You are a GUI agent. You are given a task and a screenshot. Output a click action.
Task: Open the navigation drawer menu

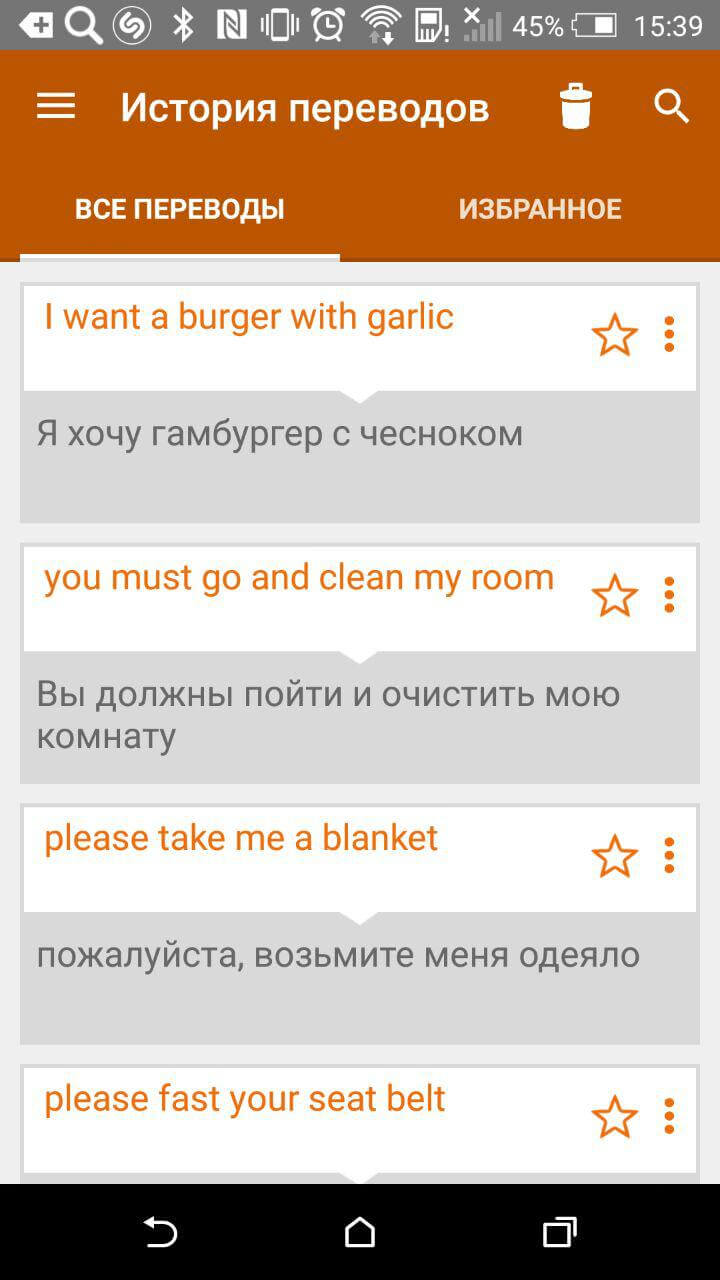[55, 106]
